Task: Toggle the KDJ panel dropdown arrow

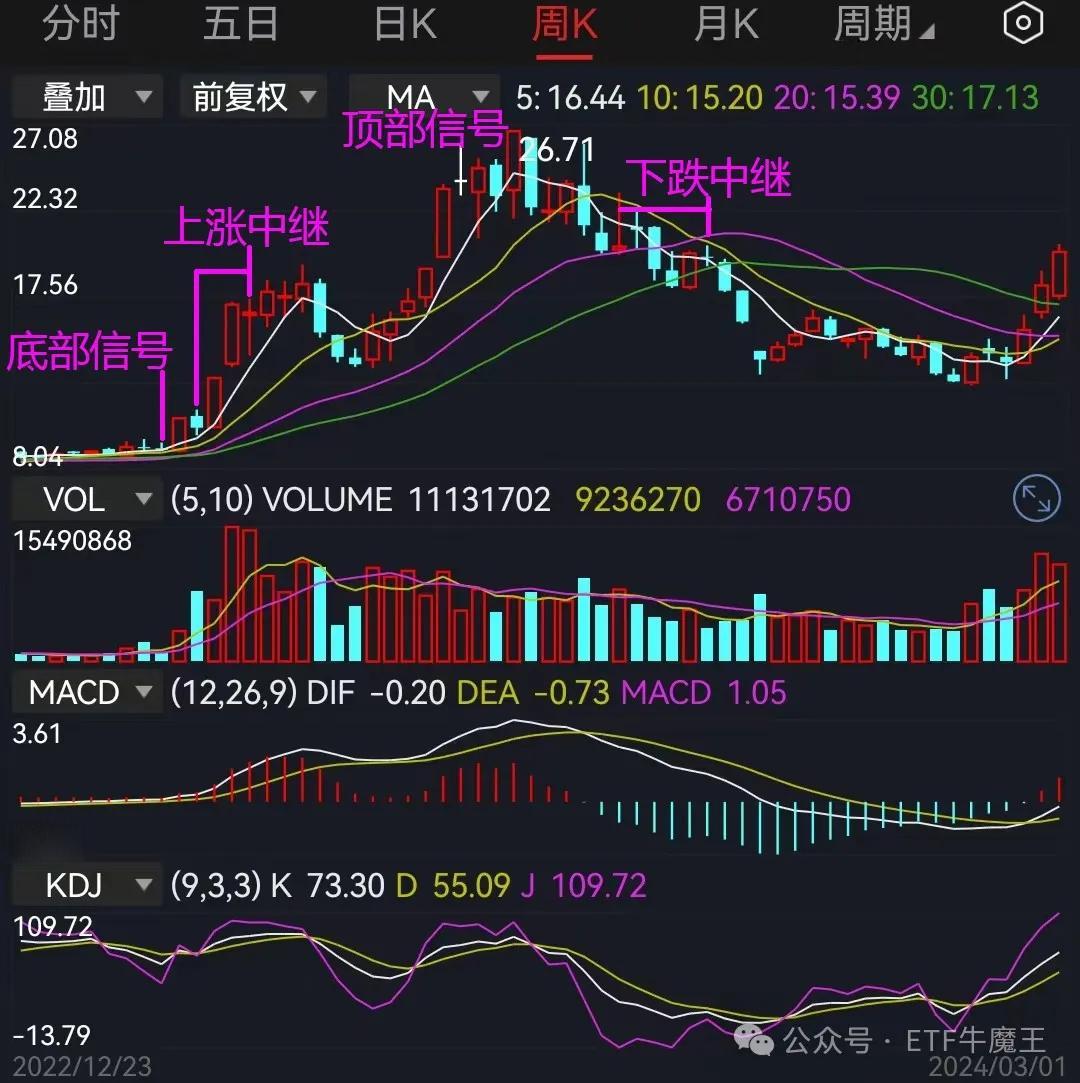Action: (x=143, y=885)
